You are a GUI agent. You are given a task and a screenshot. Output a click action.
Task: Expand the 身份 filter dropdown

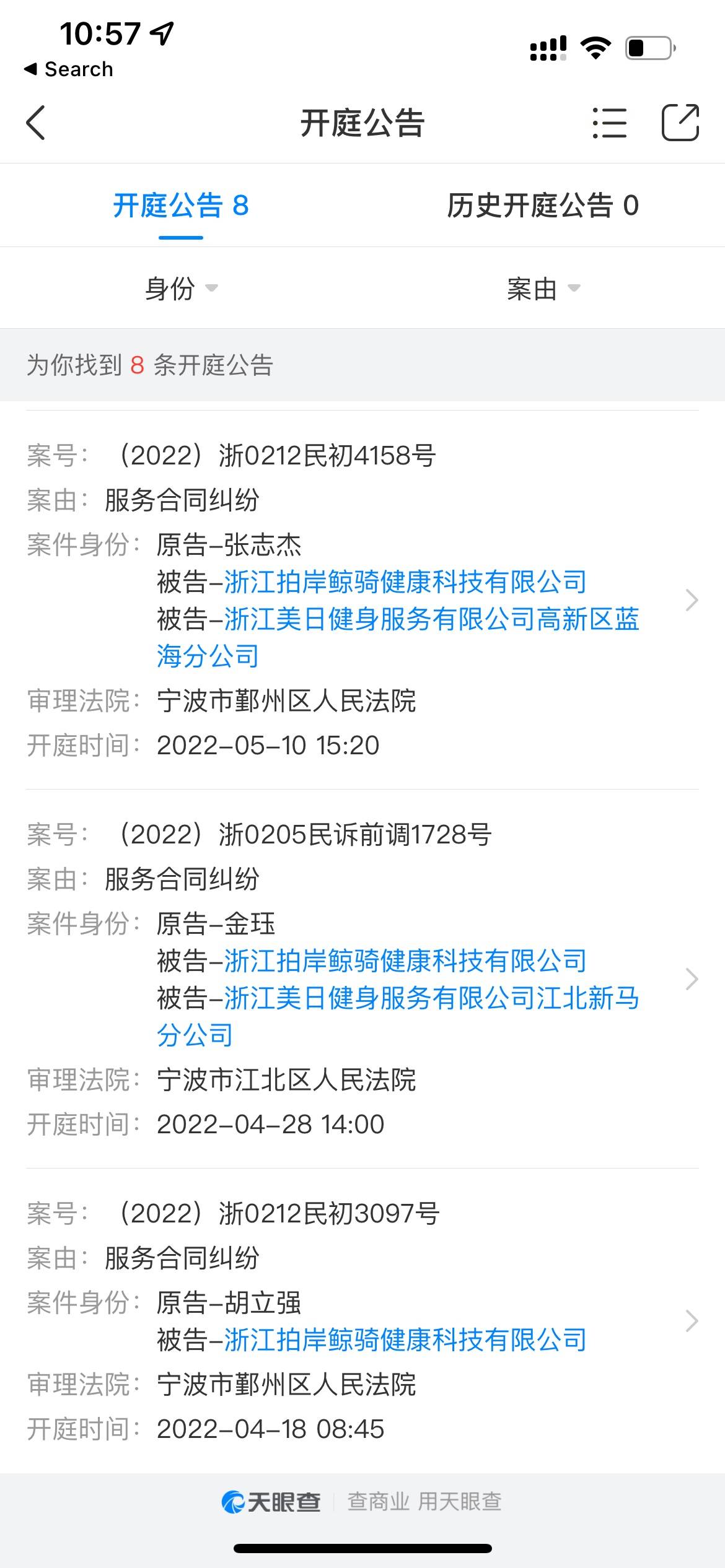tap(181, 288)
